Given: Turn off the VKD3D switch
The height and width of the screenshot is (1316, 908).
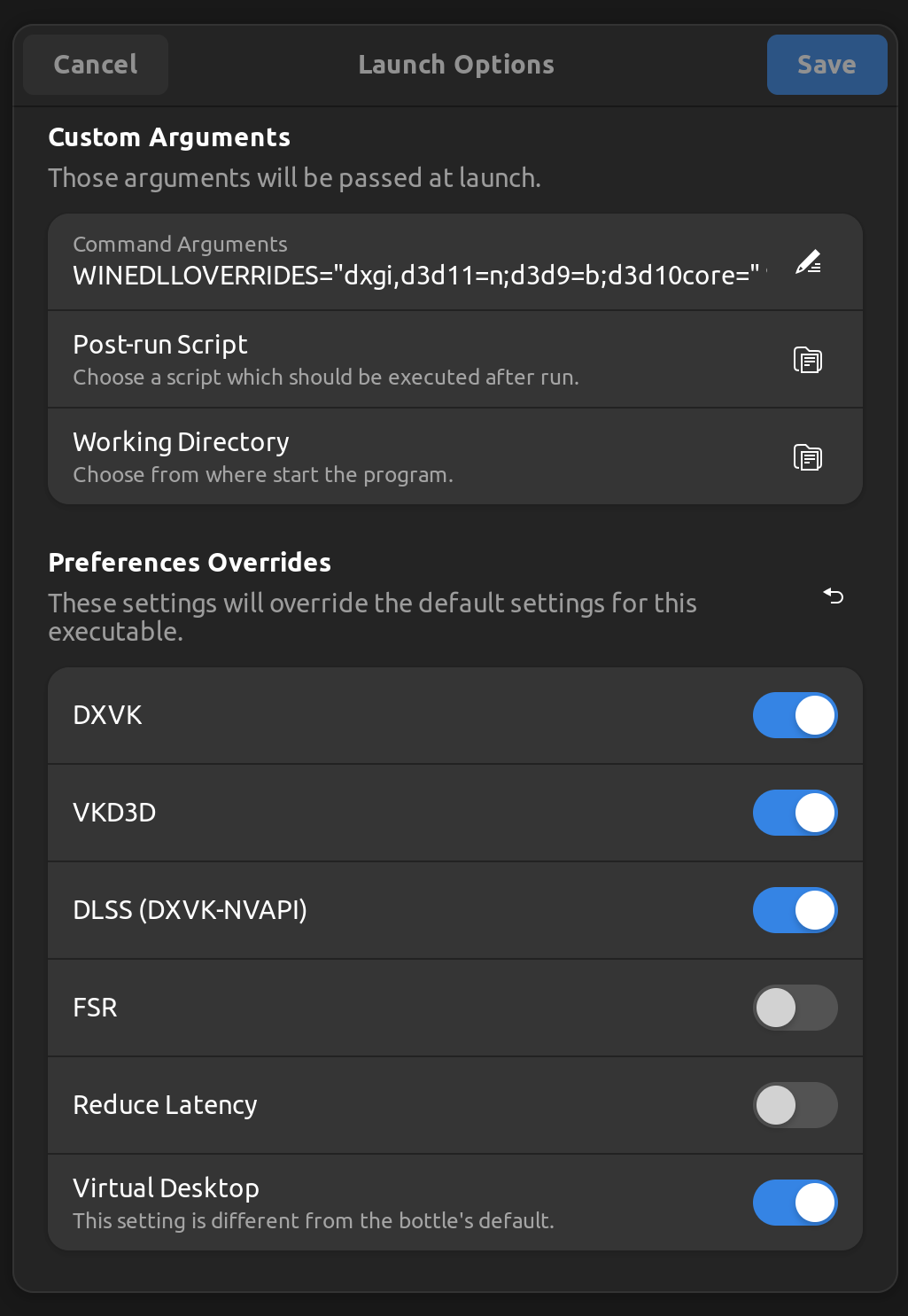Looking at the screenshot, I should [795, 813].
